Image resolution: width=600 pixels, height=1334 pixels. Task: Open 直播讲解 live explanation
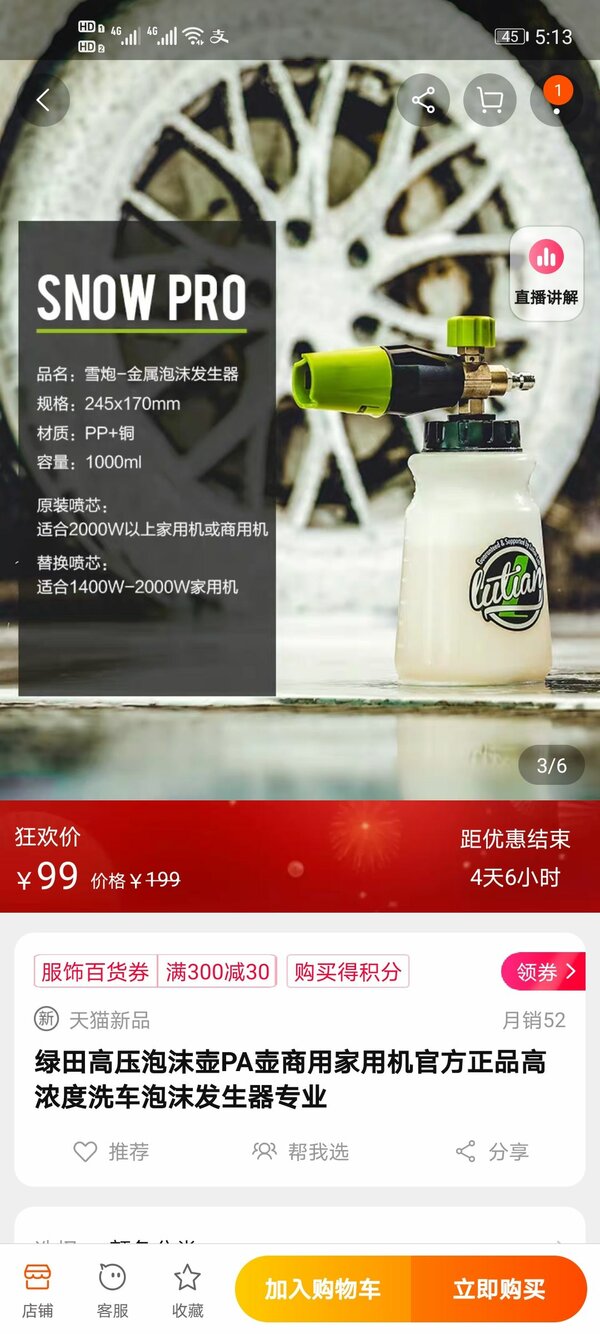point(546,273)
